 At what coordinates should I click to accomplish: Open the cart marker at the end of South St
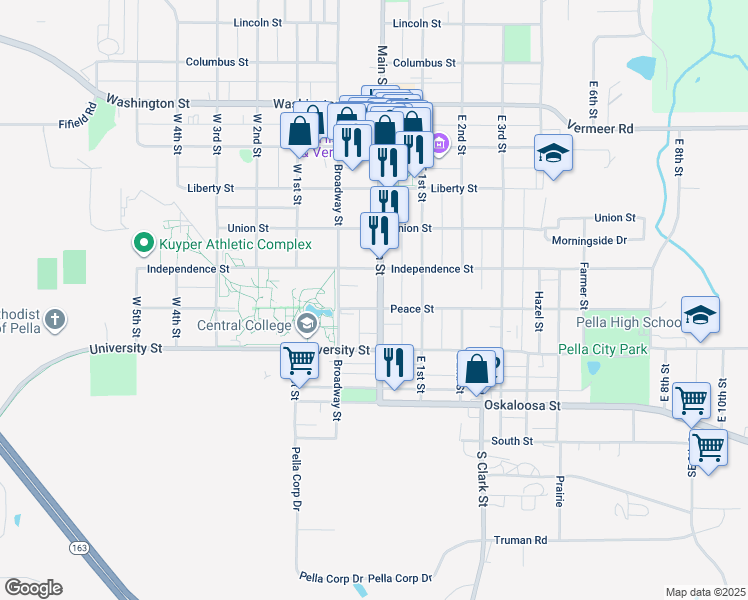coord(708,448)
